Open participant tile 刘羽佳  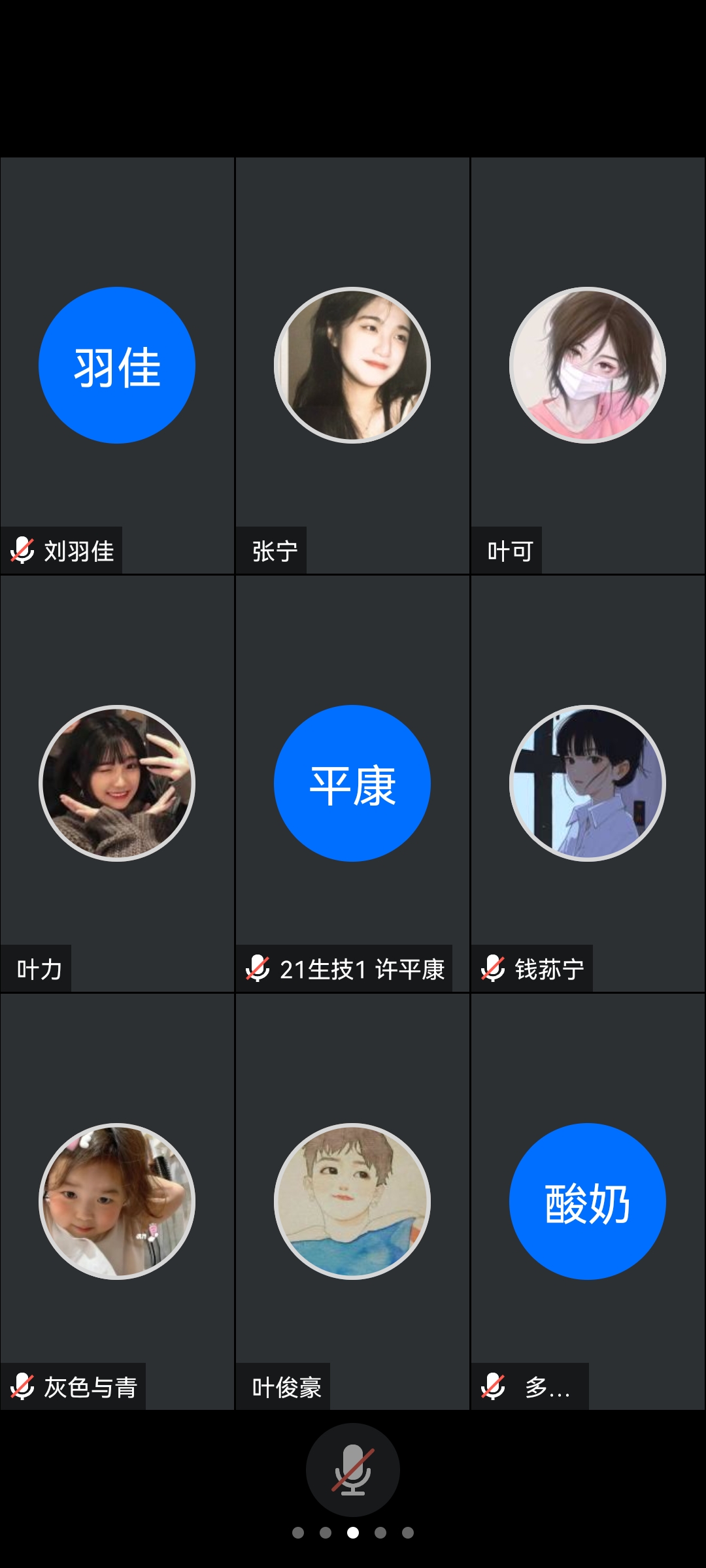click(117, 365)
